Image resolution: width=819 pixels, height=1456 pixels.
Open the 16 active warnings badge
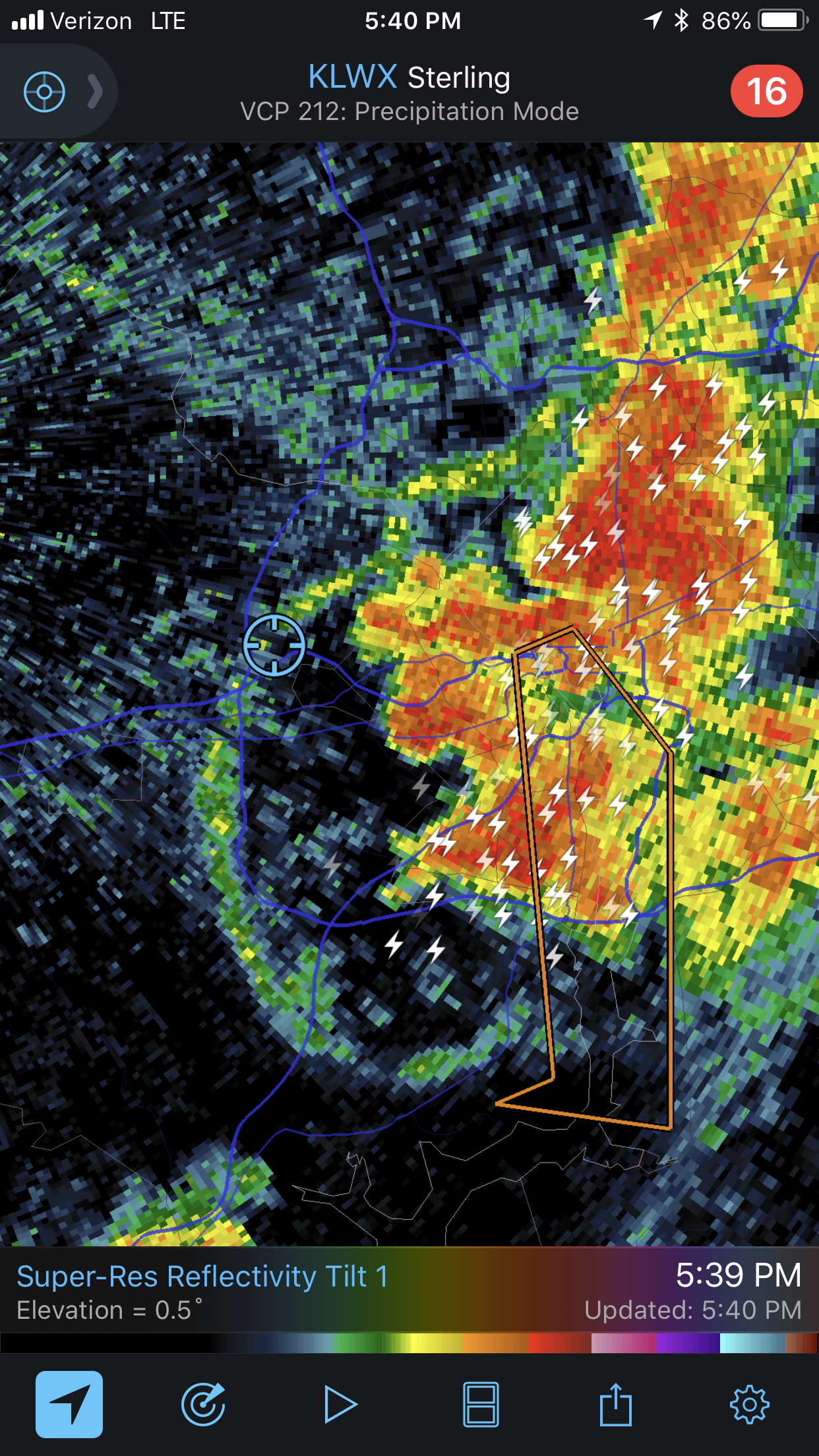click(x=766, y=91)
